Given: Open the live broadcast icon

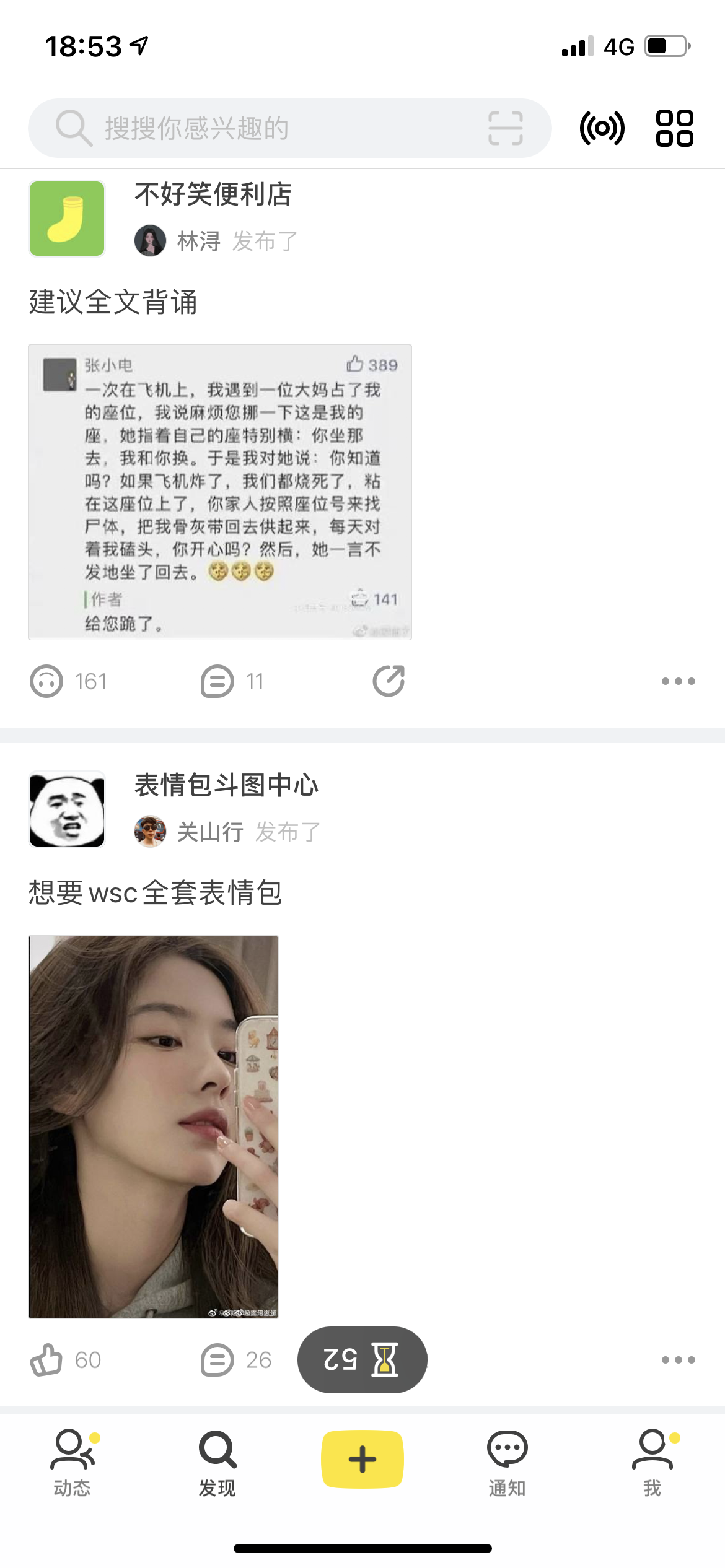Looking at the screenshot, I should (x=602, y=128).
